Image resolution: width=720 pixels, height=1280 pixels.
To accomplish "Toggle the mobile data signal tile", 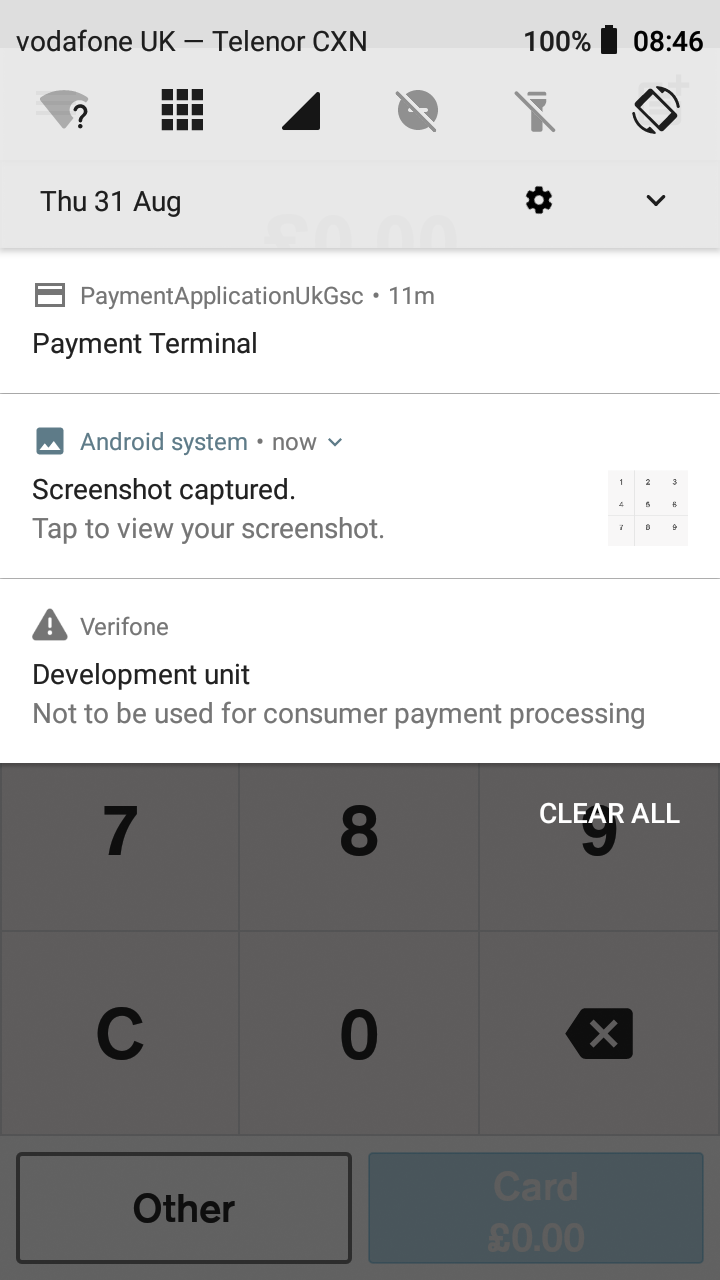I will [300, 110].
